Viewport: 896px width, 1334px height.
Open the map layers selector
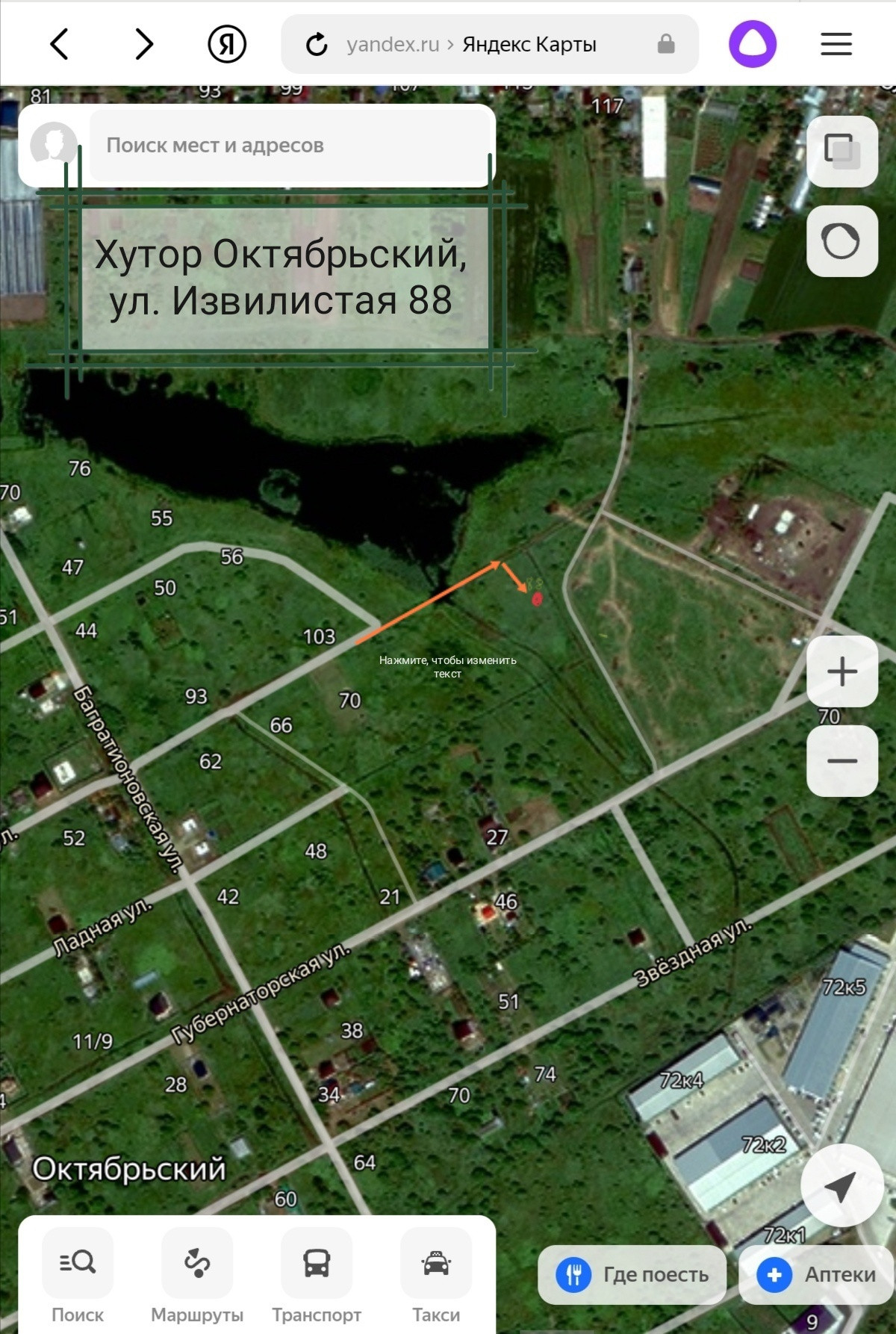[x=842, y=152]
